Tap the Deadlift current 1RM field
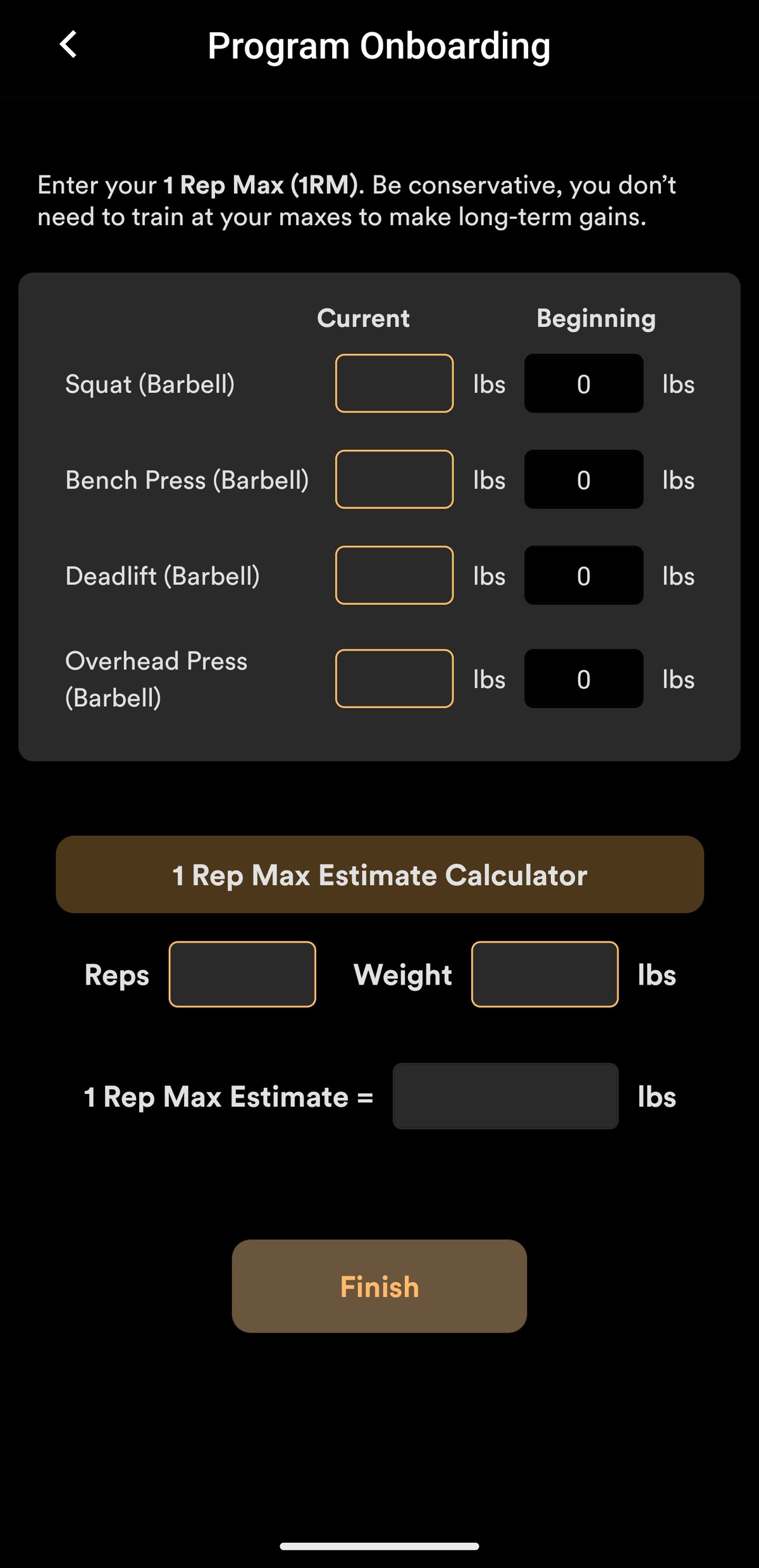This screenshot has height=1568, width=759. (394, 575)
